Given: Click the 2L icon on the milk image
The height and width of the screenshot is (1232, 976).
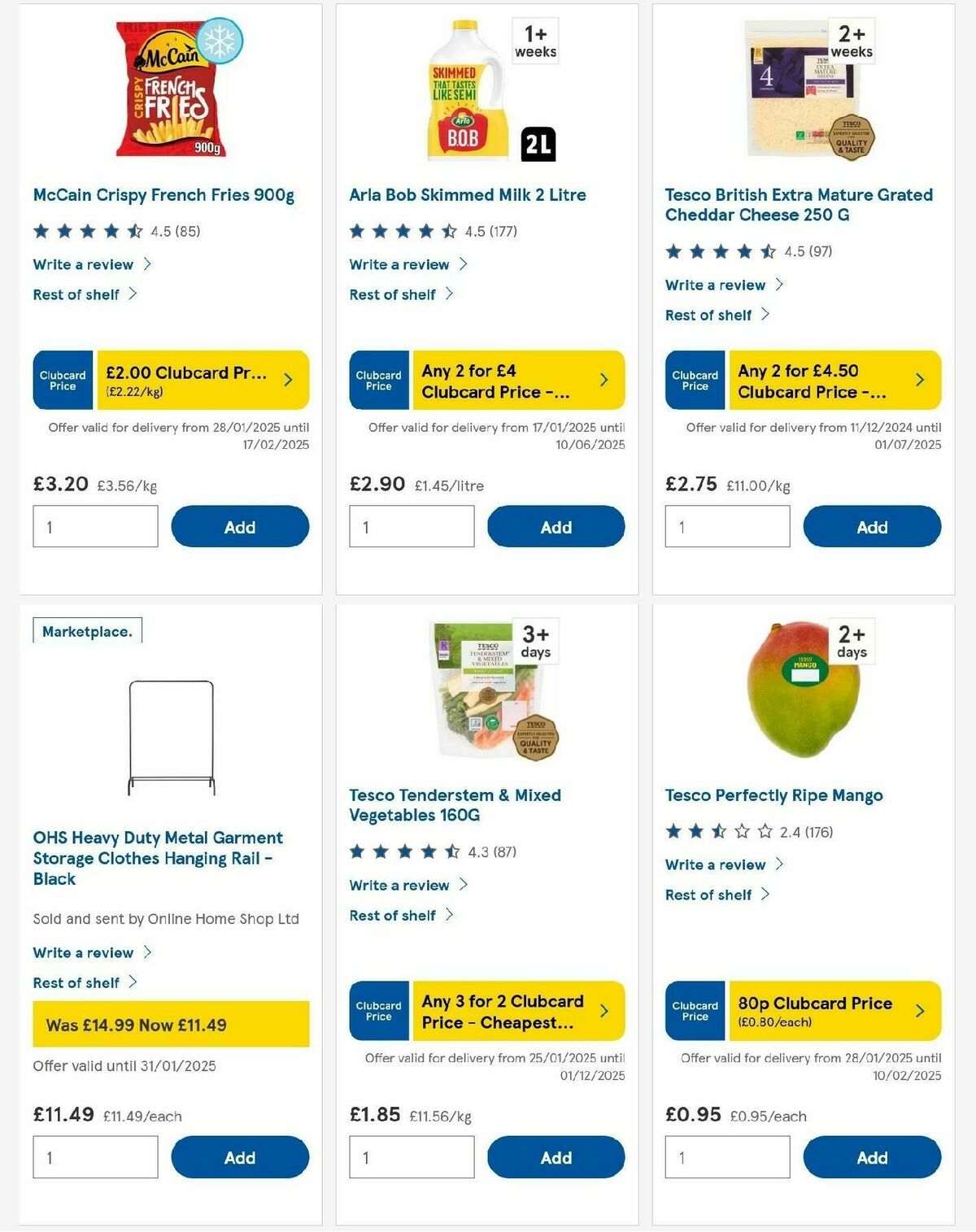Looking at the screenshot, I should 536,141.
